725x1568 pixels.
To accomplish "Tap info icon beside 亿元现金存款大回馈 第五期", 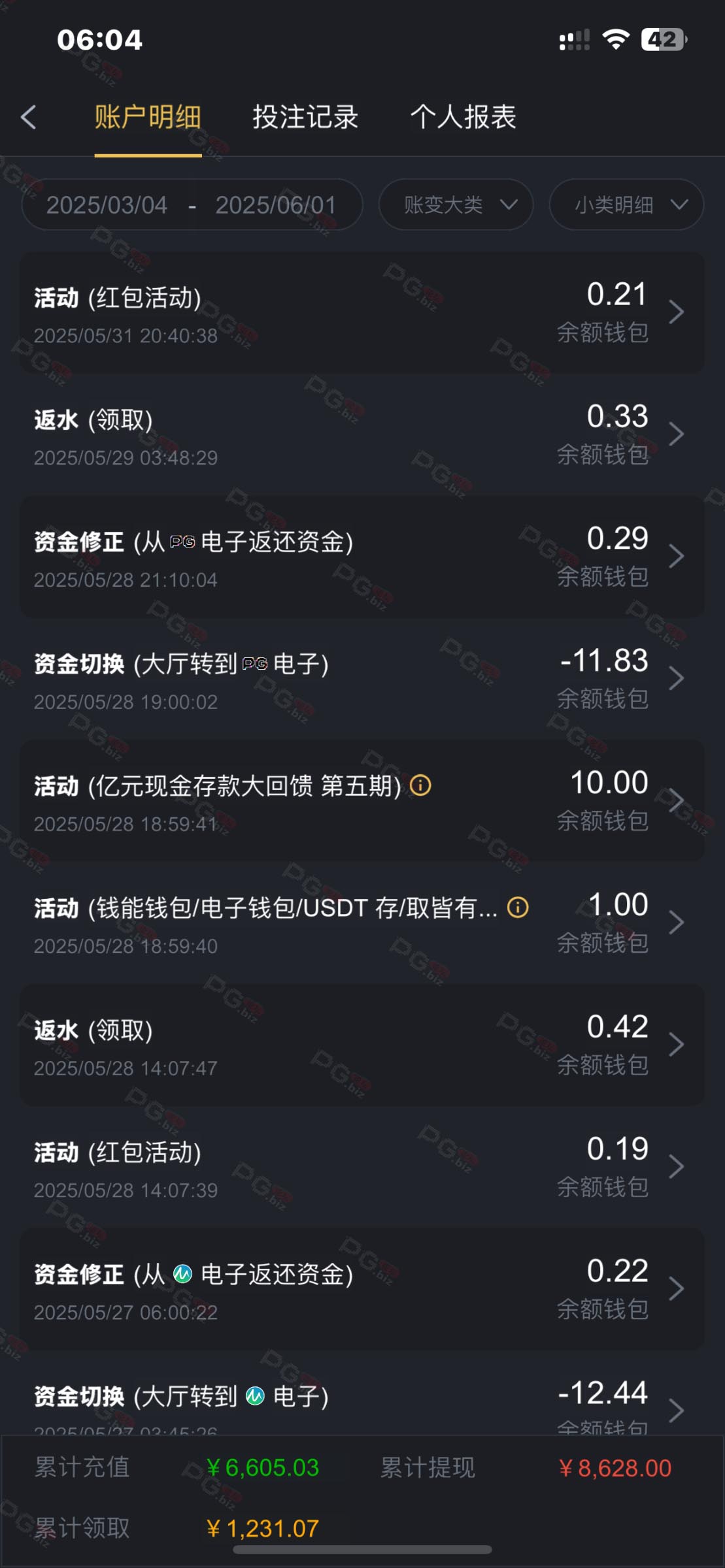I will click(420, 785).
